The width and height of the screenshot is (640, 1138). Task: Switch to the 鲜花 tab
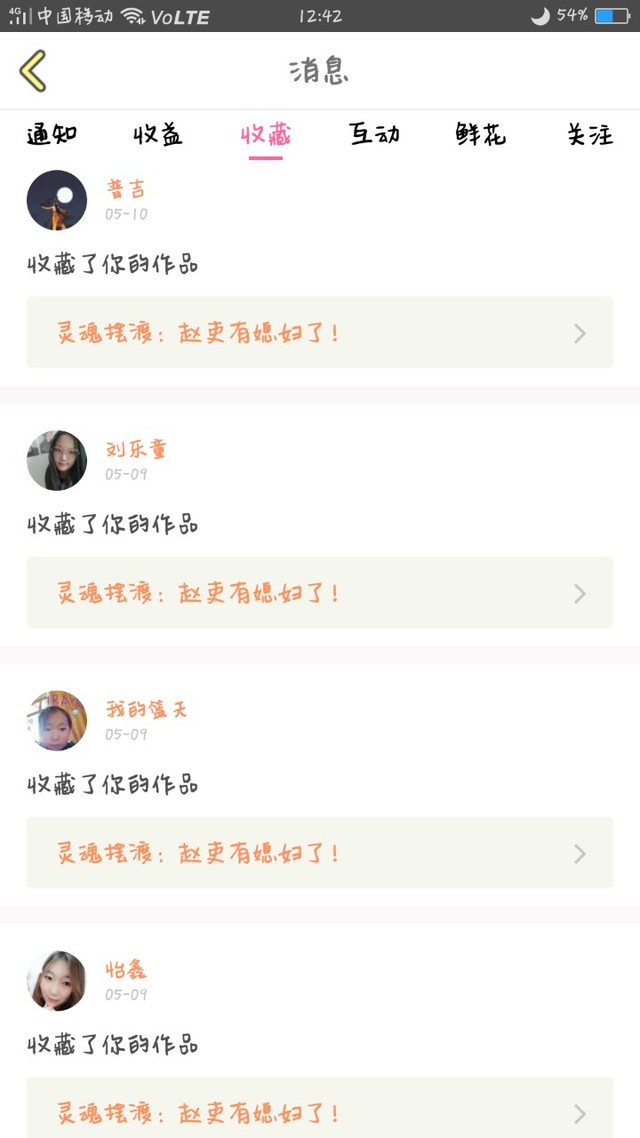click(x=481, y=135)
